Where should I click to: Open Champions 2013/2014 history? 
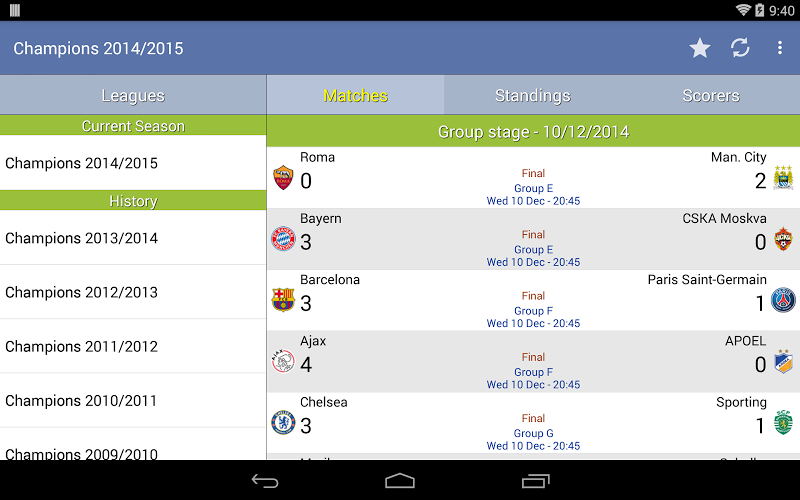pyautogui.click(x=133, y=238)
